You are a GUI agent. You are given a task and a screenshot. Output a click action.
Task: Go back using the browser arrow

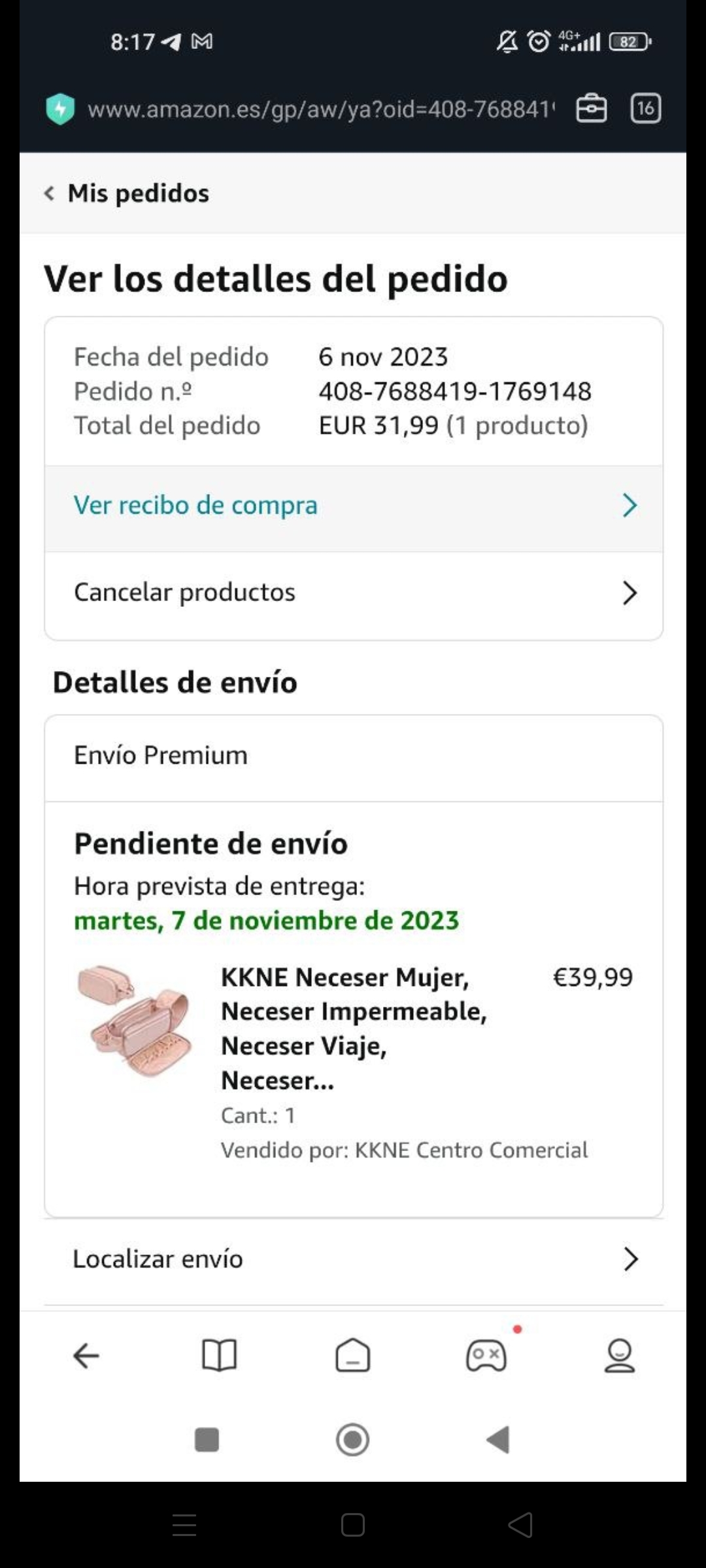pyautogui.click(x=86, y=1356)
